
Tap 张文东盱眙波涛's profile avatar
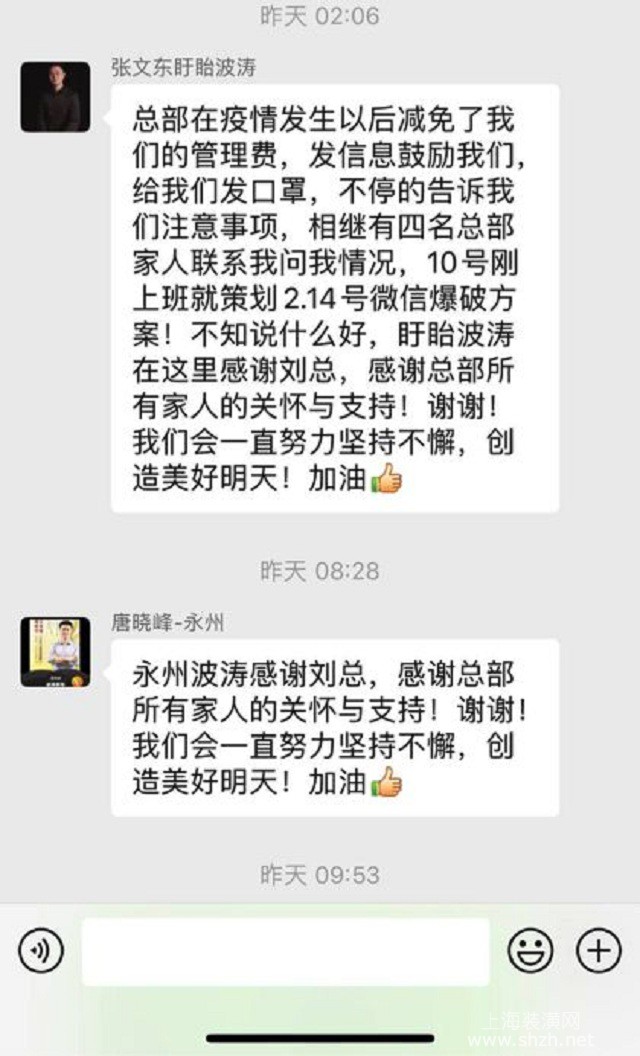(55, 96)
